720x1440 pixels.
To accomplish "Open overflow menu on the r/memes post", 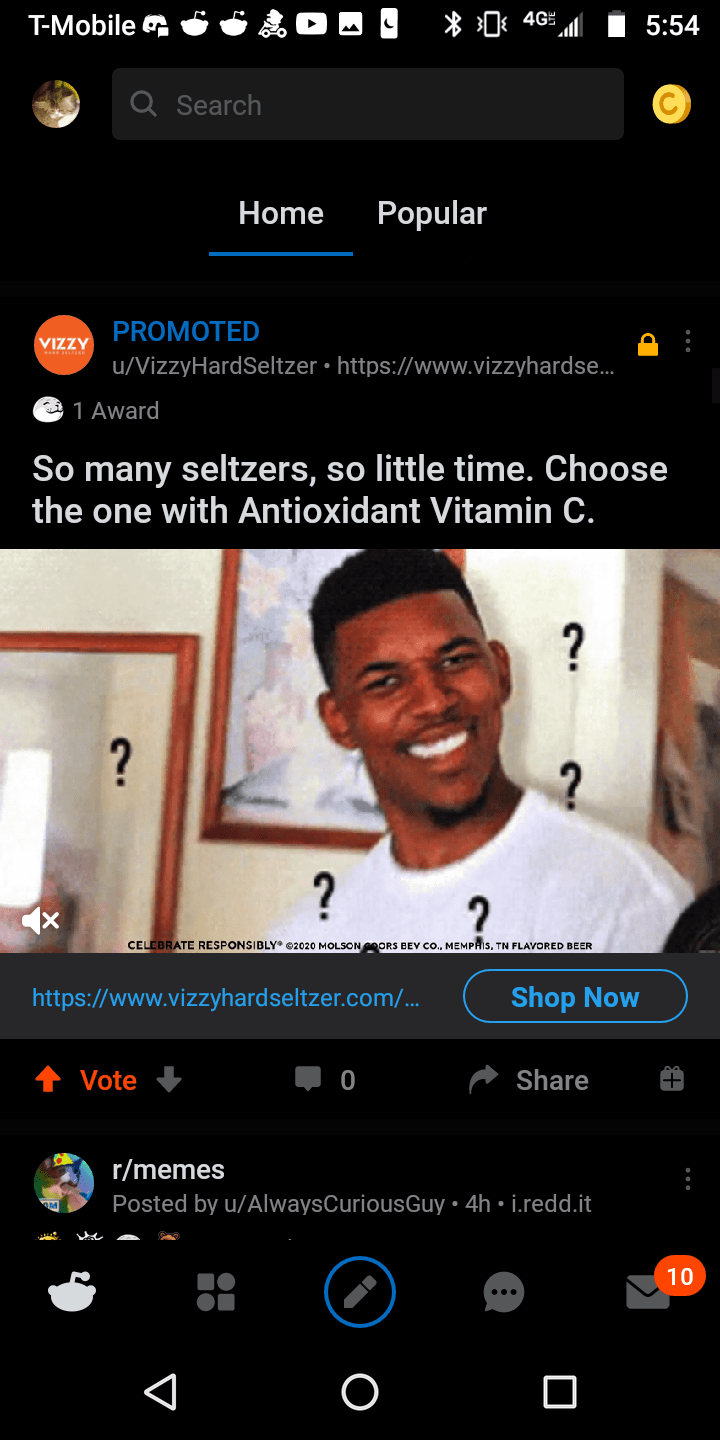I will point(688,1179).
